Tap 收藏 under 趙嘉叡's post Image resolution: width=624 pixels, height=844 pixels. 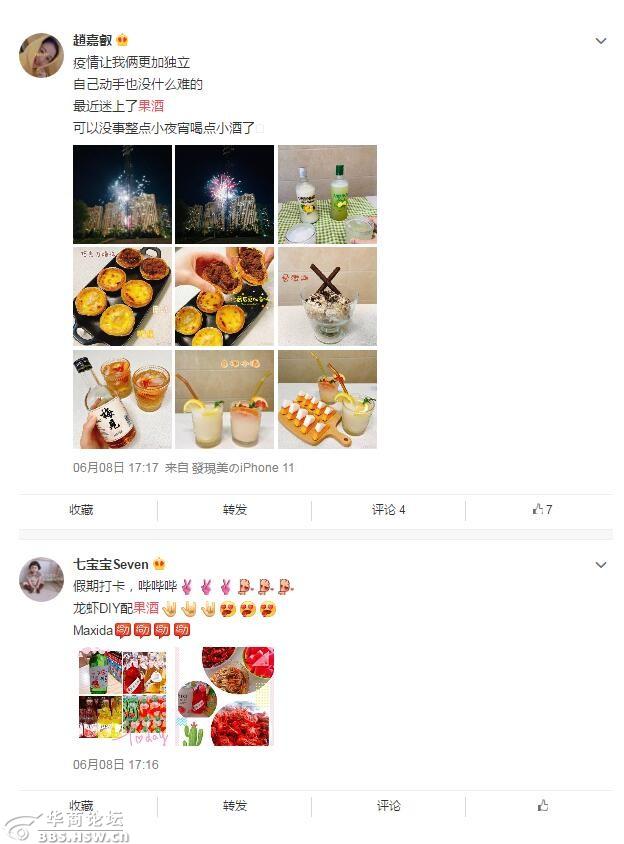pyautogui.click(x=81, y=510)
